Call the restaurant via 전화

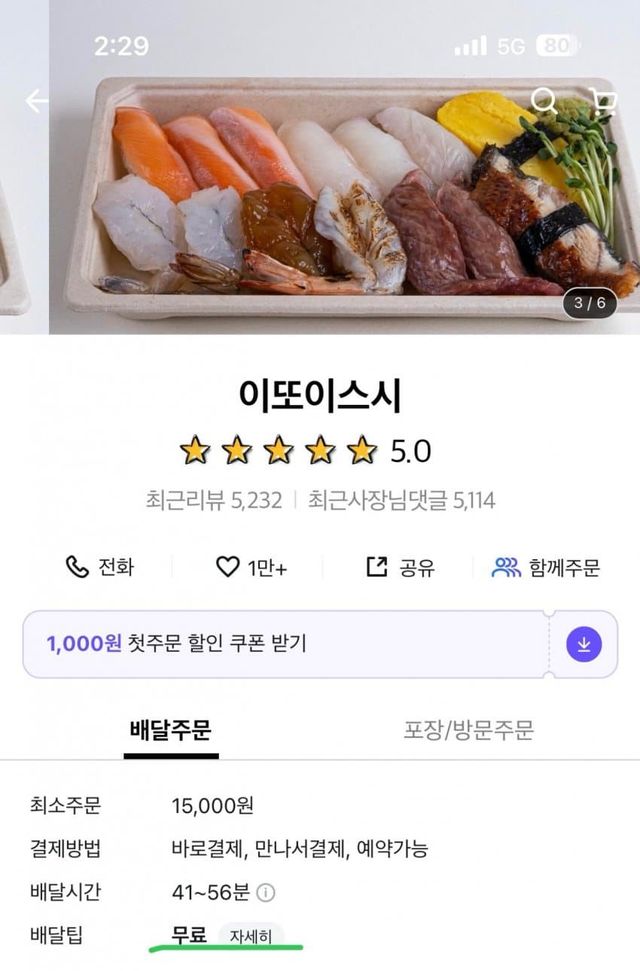click(x=100, y=567)
